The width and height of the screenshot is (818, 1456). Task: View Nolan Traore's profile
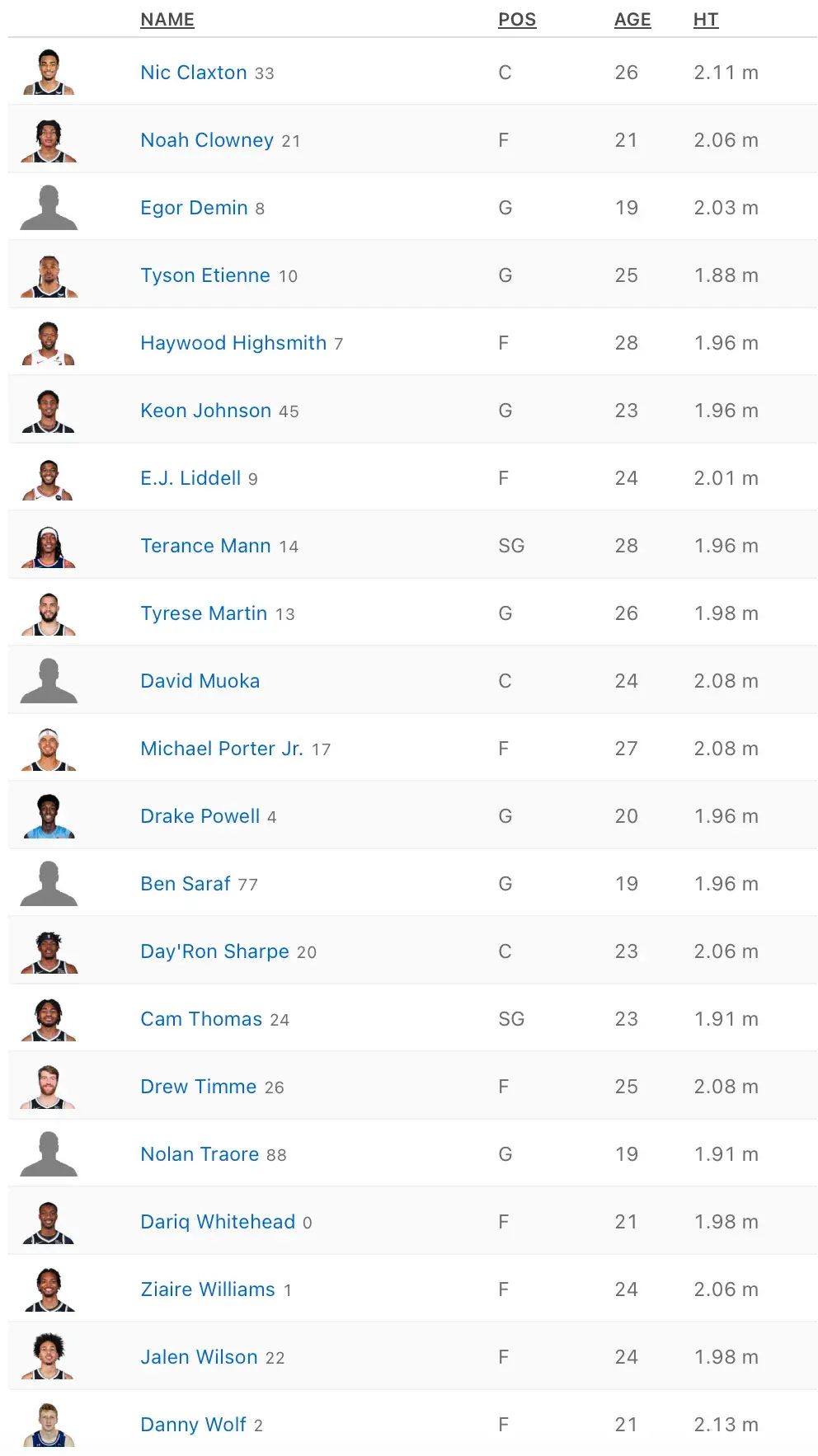[200, 1154]
